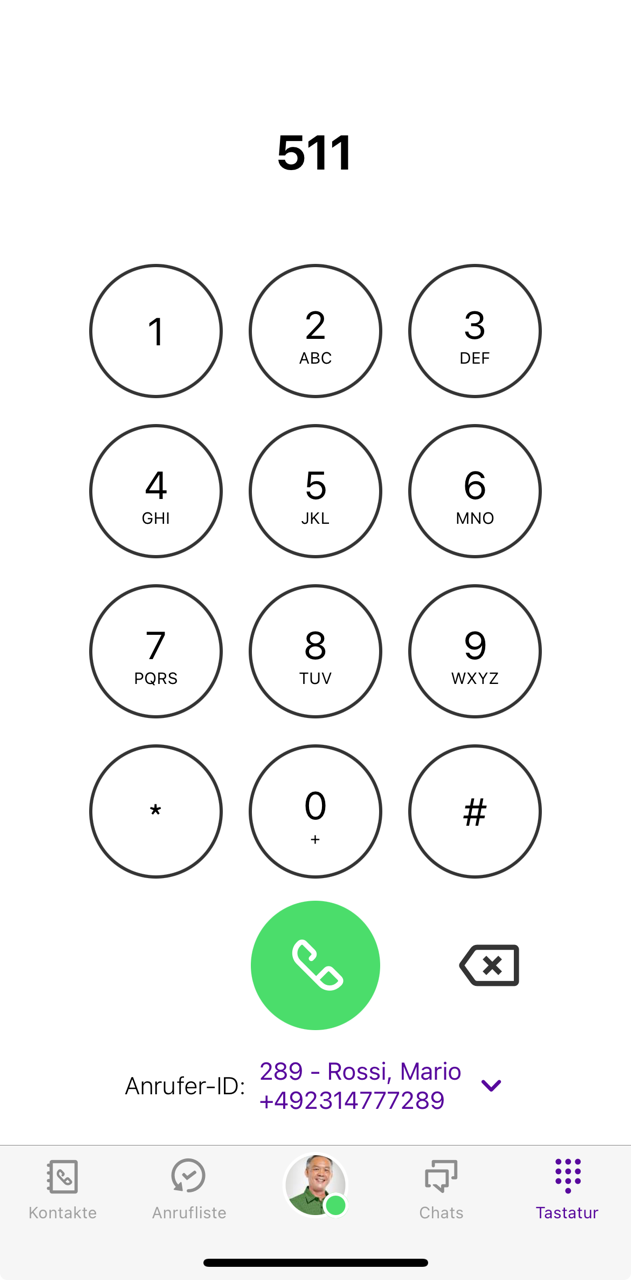Tap the 2 ABC key
The height and width of the screenshot is (1280, 631).
pyautogui.click(x=315, y=331)
